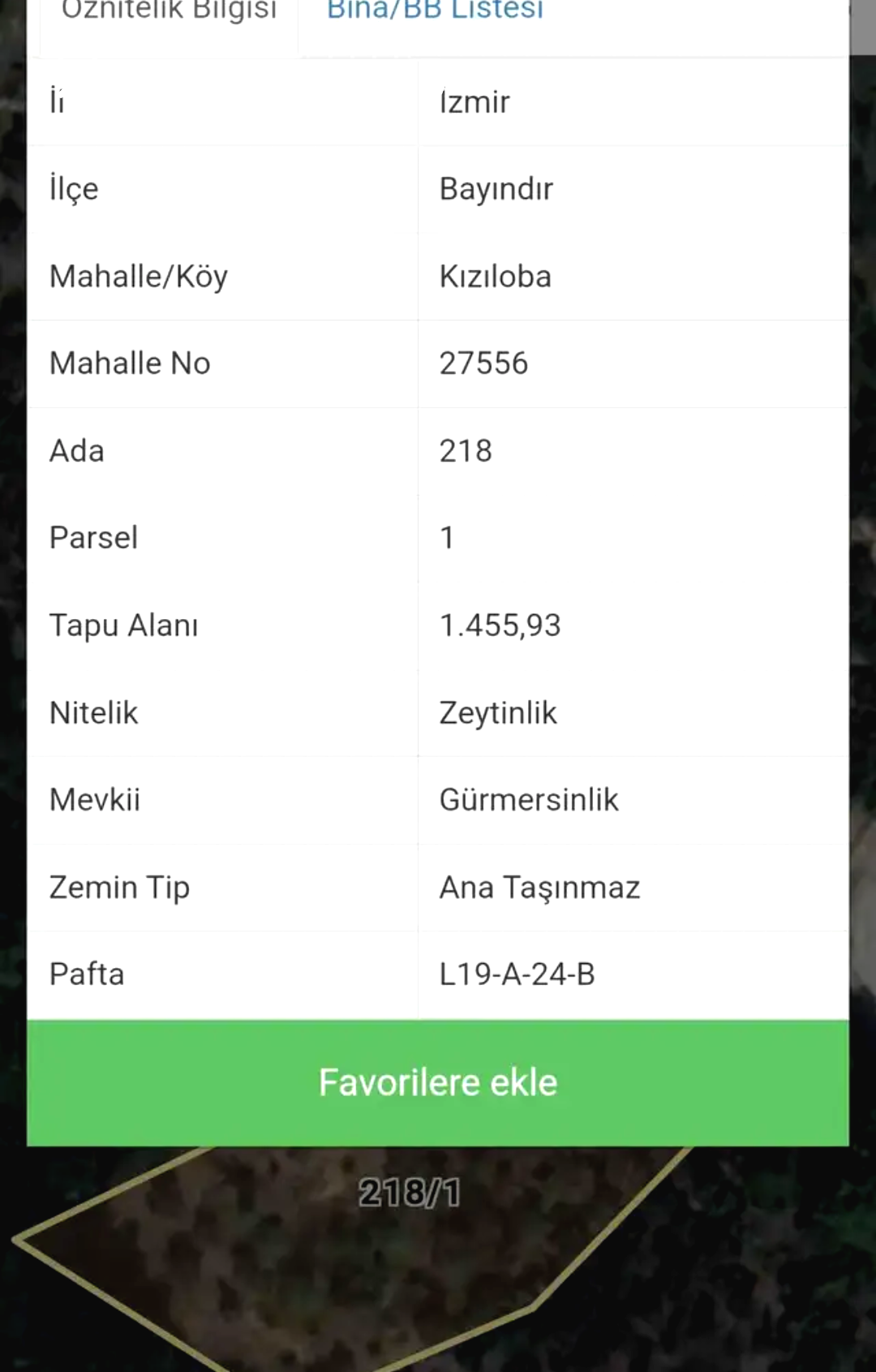
Task: Add parcel with Favorilere ekle button
Action: (x=438, y=1082)
